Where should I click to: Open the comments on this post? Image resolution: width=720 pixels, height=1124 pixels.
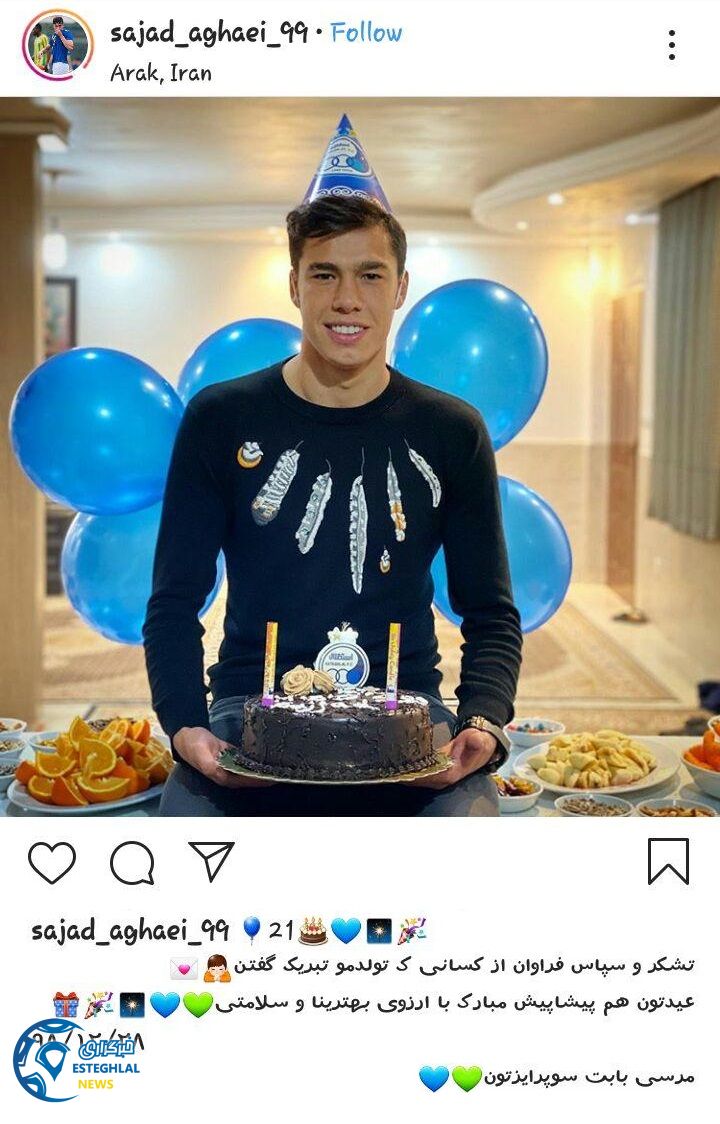coord(132,862)
